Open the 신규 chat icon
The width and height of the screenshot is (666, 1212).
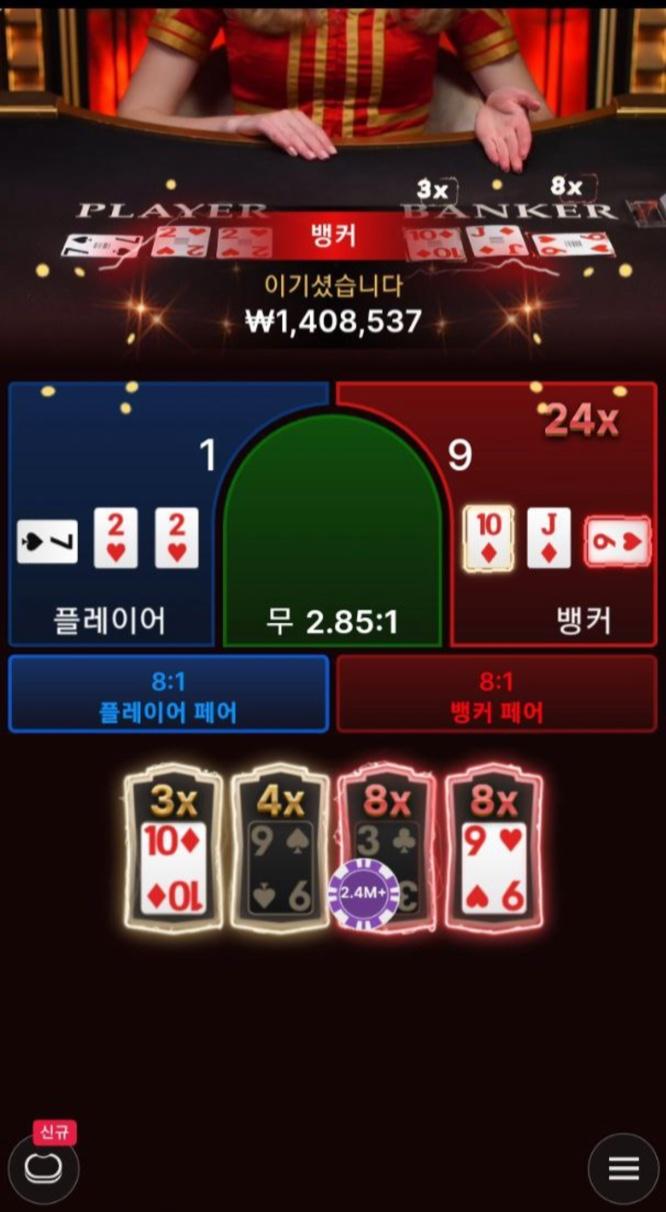click(x=43, y=1167)
